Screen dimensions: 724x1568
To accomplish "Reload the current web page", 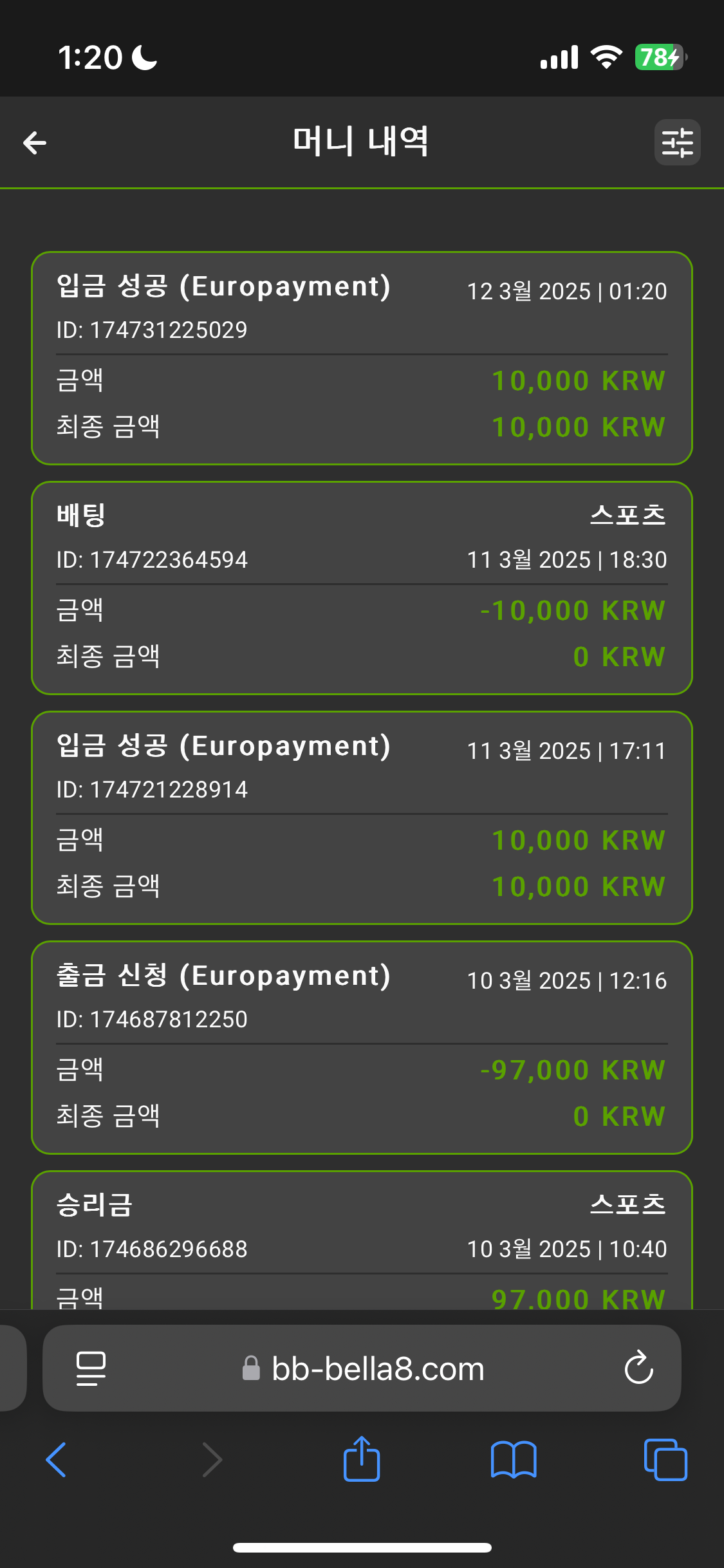I will click(638, 1368).
